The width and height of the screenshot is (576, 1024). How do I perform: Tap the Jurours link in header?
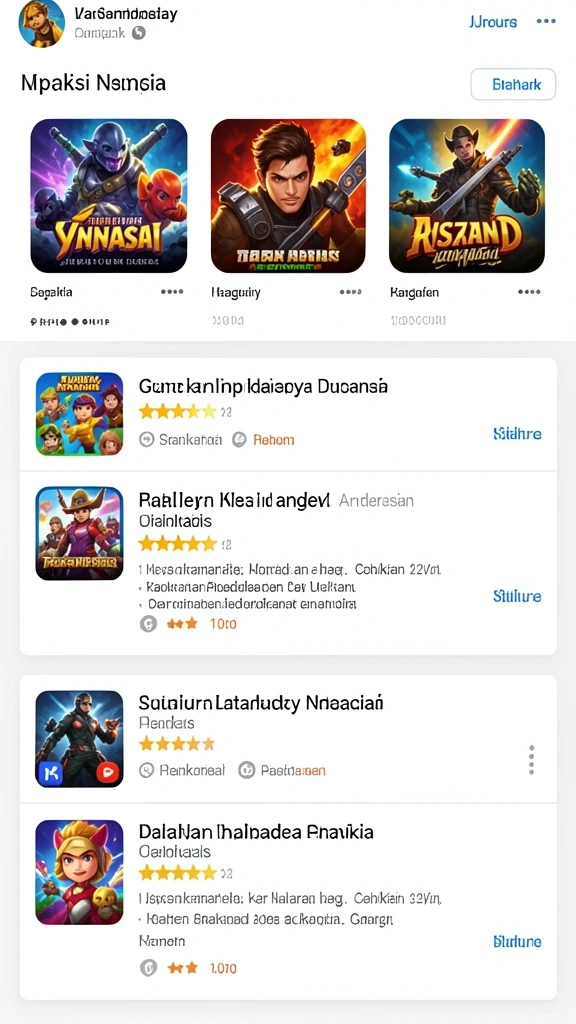(x=493, y=22)
